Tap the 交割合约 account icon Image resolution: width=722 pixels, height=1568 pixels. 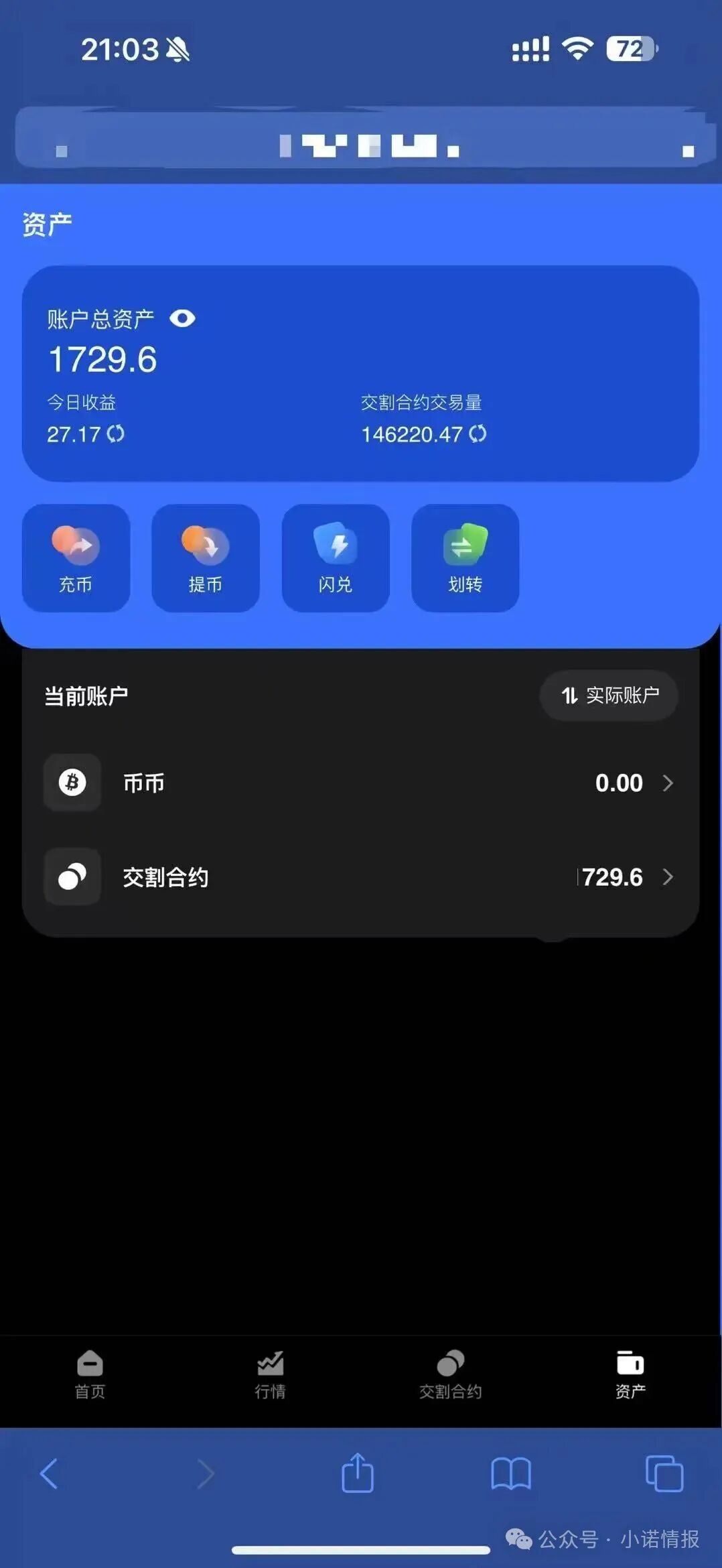point(72,876)
